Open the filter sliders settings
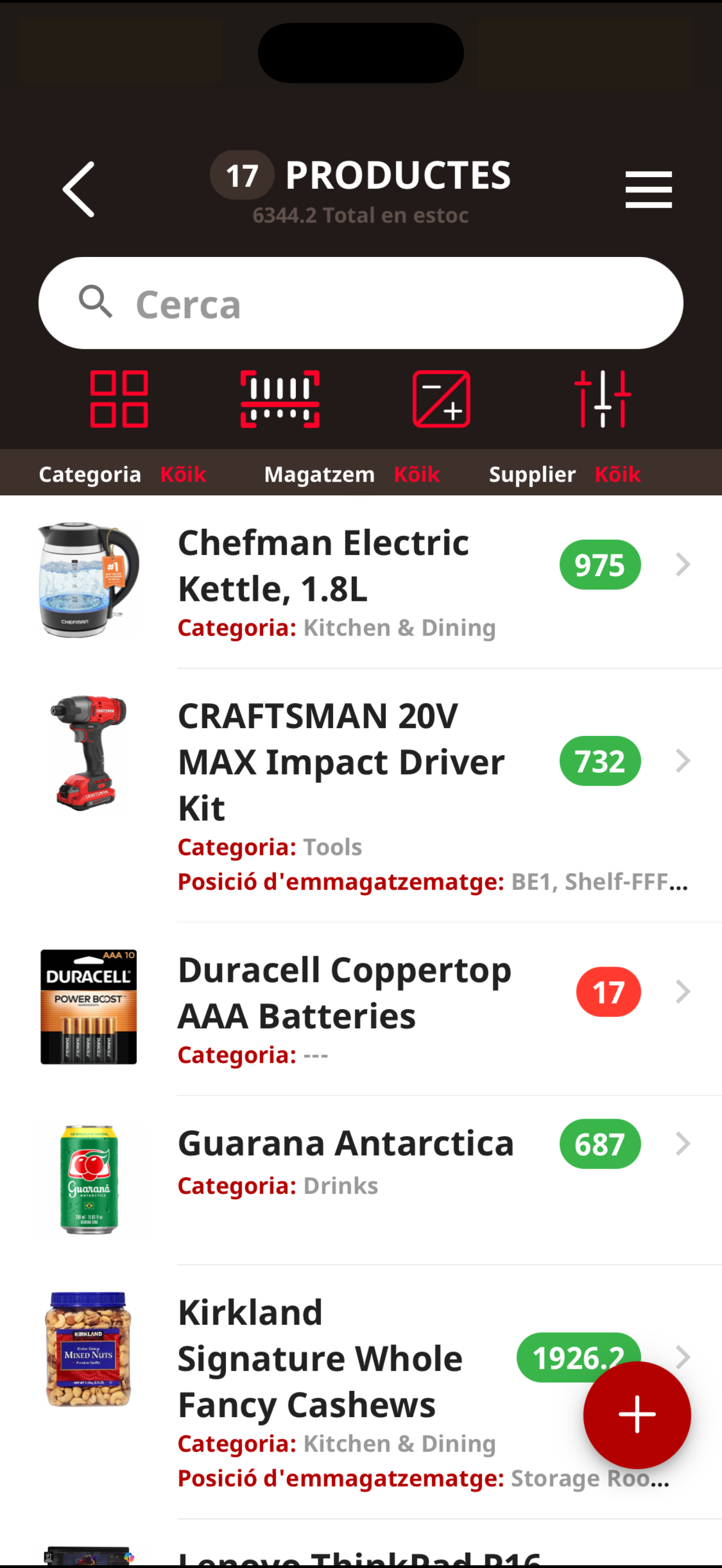This screenshot has height=1568, width=722. pyautogui.click(x=603, y=399)
